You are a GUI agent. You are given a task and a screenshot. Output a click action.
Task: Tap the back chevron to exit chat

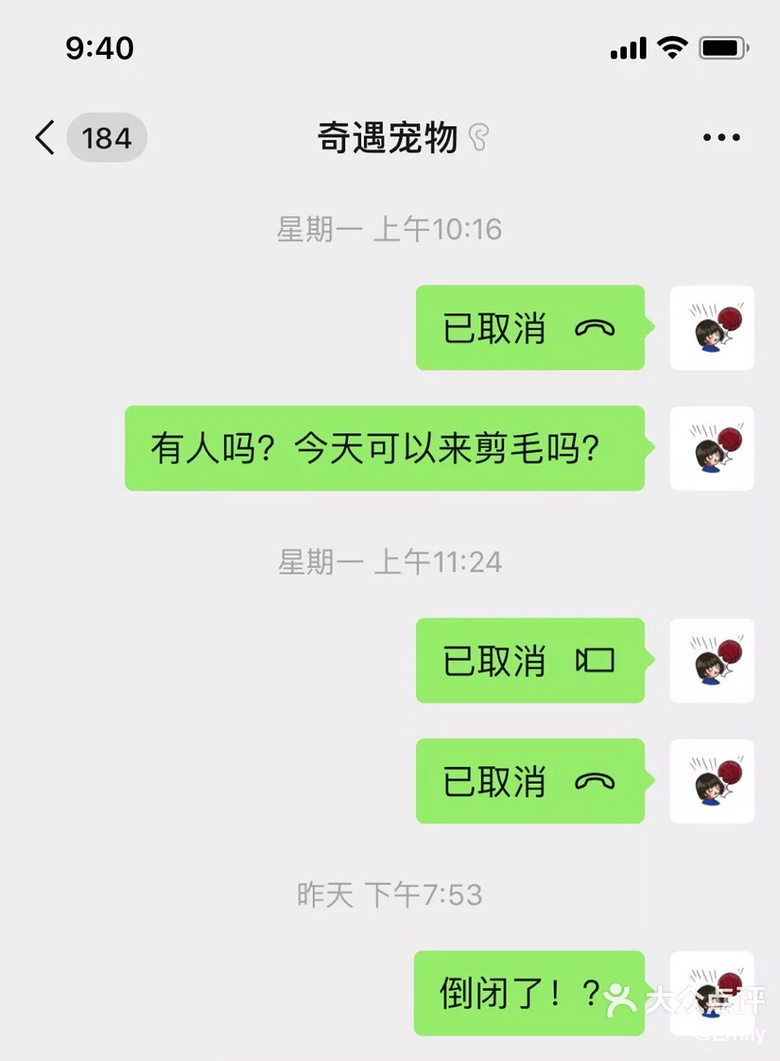click(x=44, y=137)
